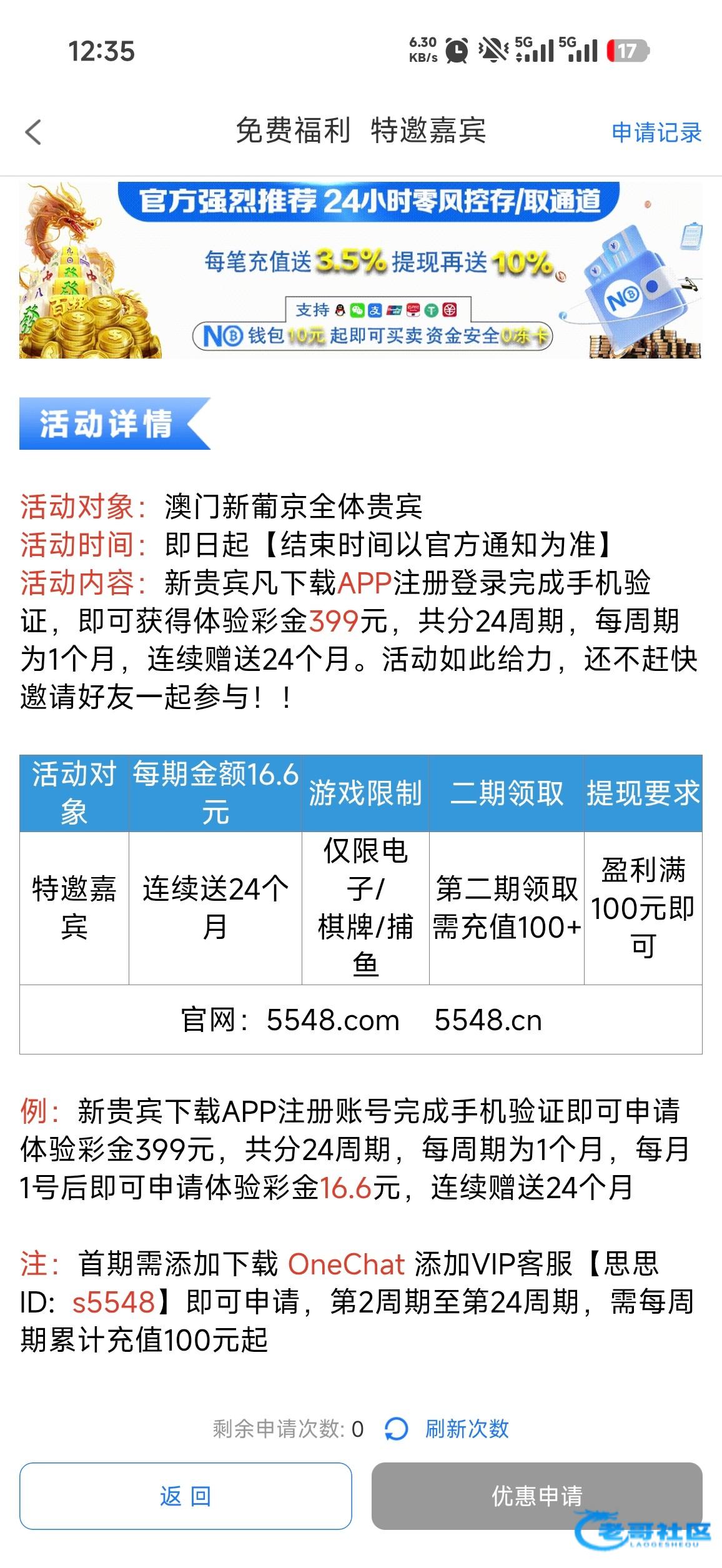Go back using the top-left arrow
The image size is (722, 1568).
coord(34,132)
